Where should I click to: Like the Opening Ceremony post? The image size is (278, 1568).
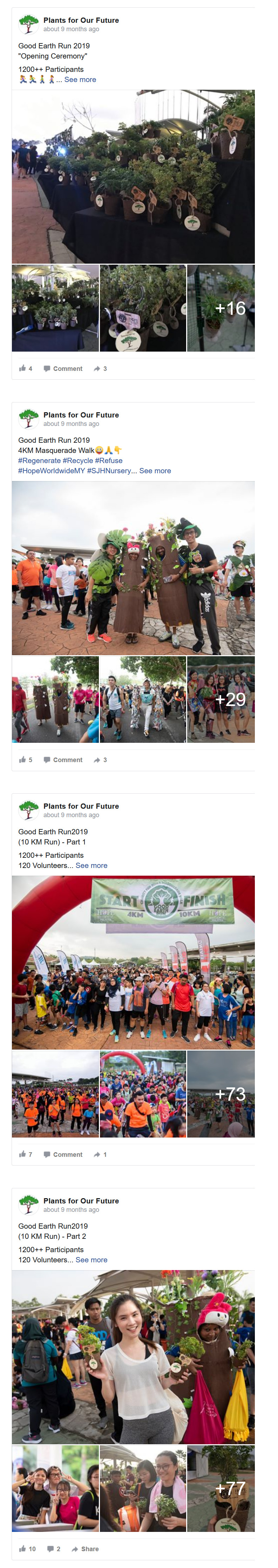point(26,368)
